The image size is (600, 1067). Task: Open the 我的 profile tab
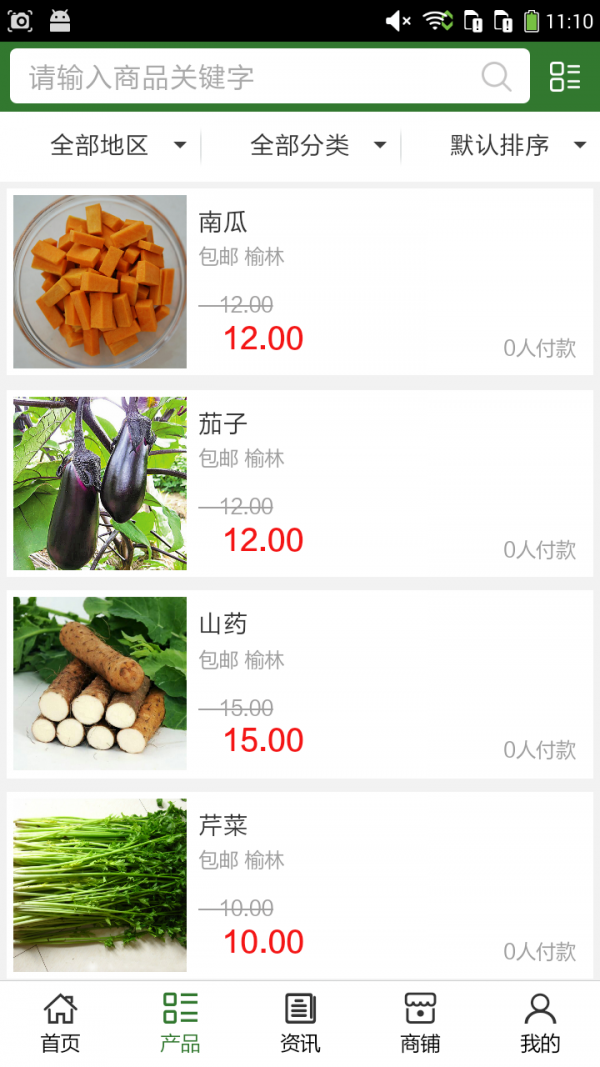pos(540,1023)
